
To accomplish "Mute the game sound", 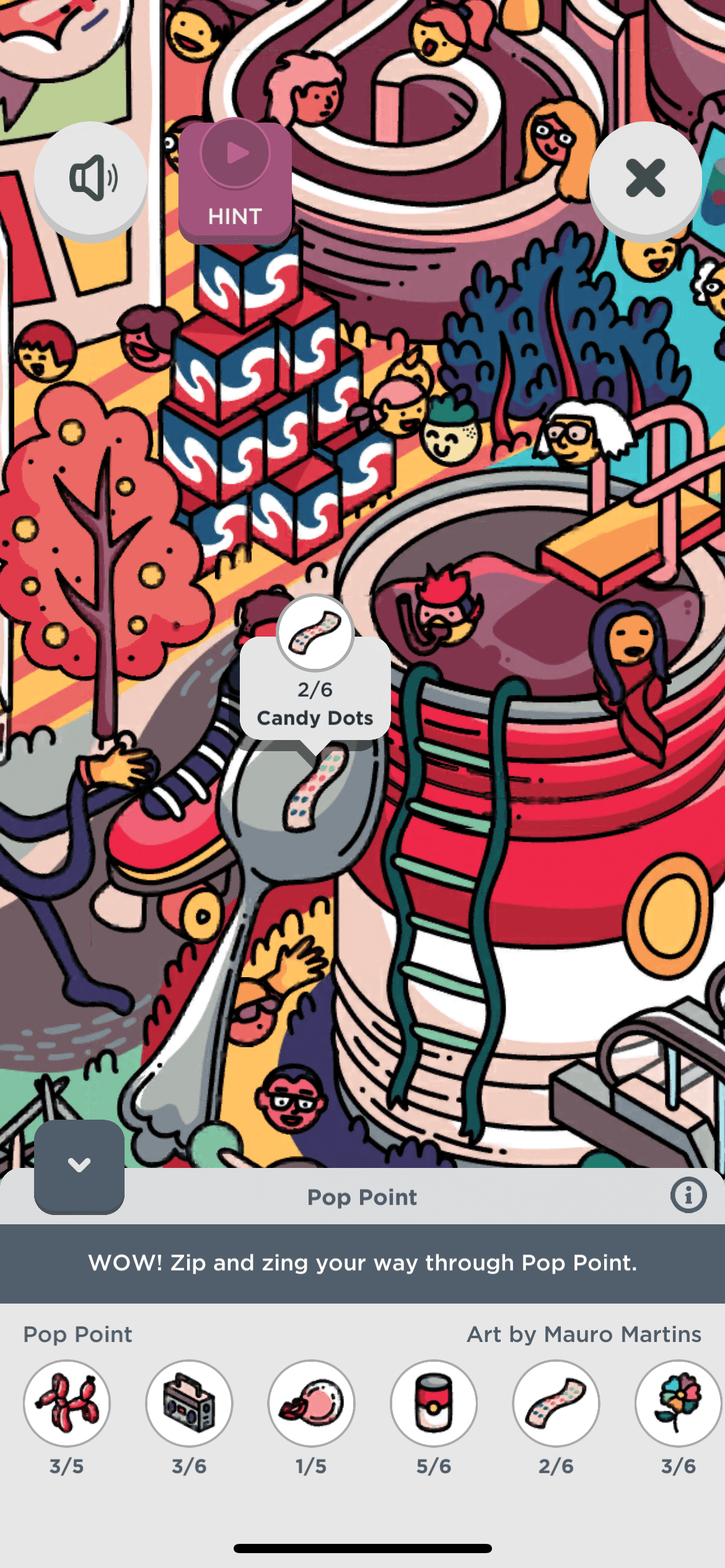I will (x=91, y=178).
